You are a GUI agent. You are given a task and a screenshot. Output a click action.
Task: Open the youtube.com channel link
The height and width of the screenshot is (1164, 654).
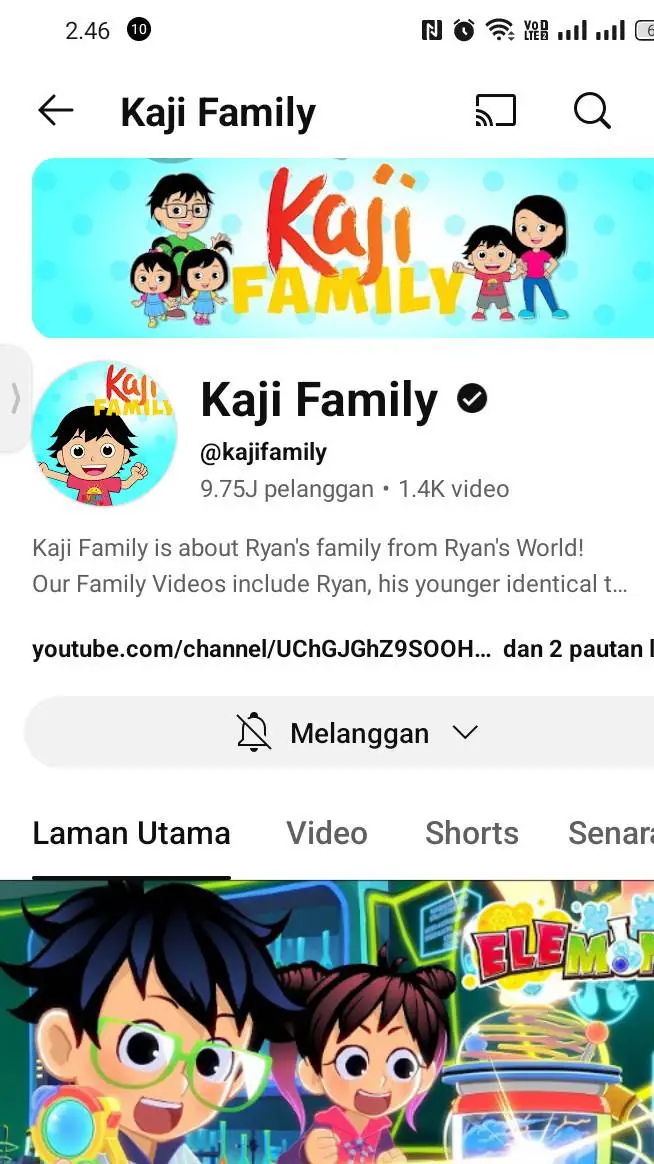pyautogui.click(x=261, y=649)
